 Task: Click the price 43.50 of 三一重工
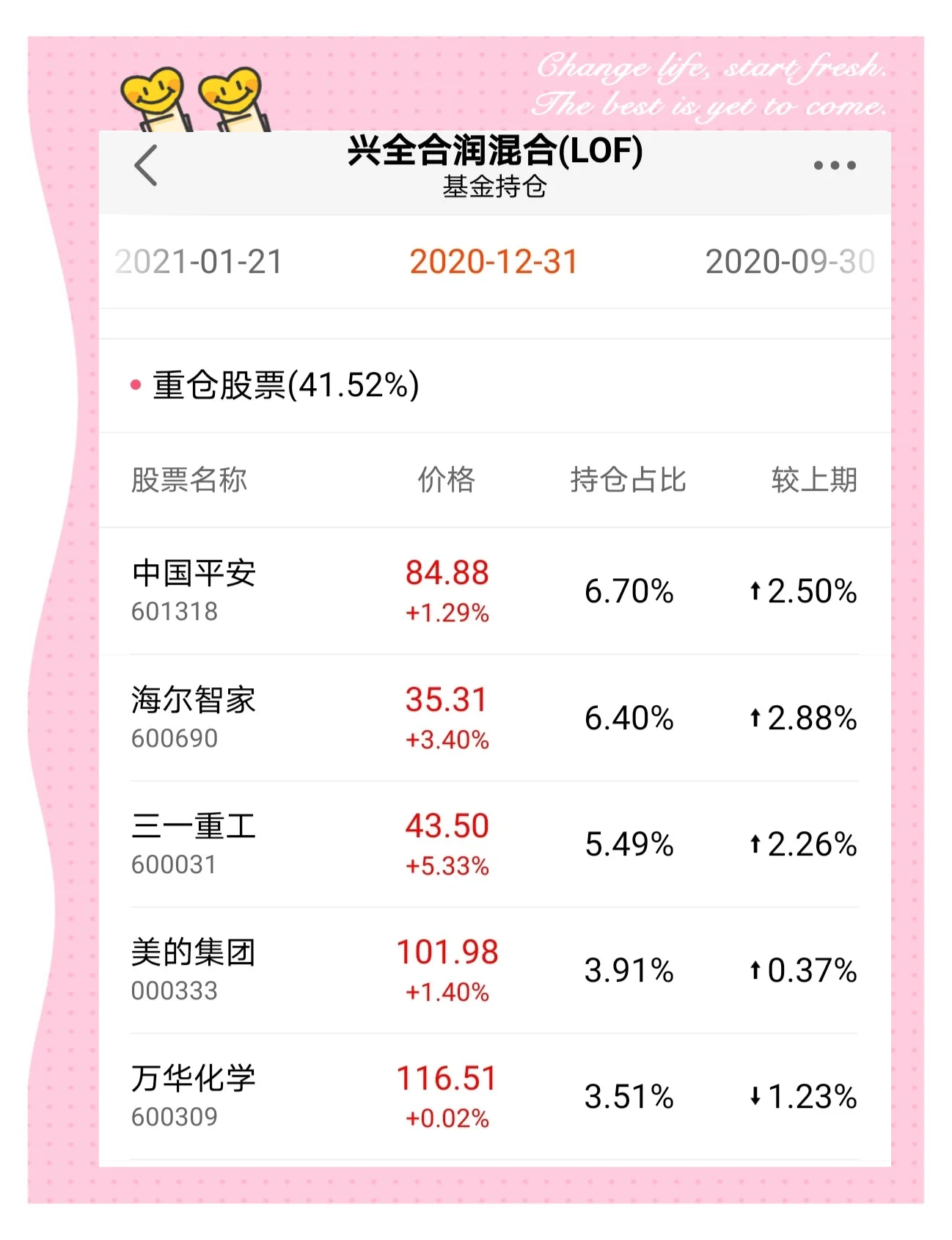[446, 826]
